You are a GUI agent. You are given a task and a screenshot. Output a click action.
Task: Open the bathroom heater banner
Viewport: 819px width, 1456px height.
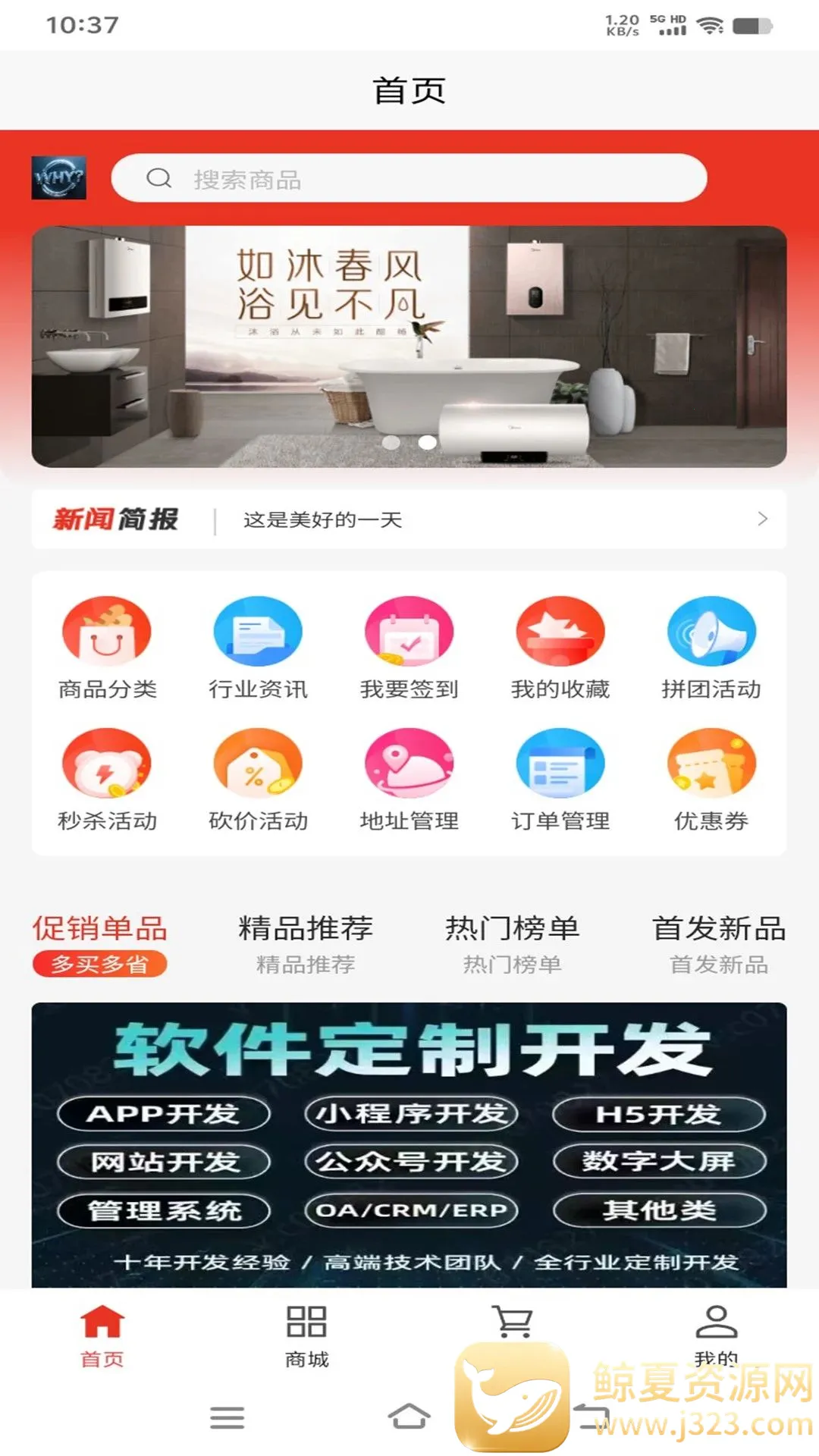[x=409, y=347]
